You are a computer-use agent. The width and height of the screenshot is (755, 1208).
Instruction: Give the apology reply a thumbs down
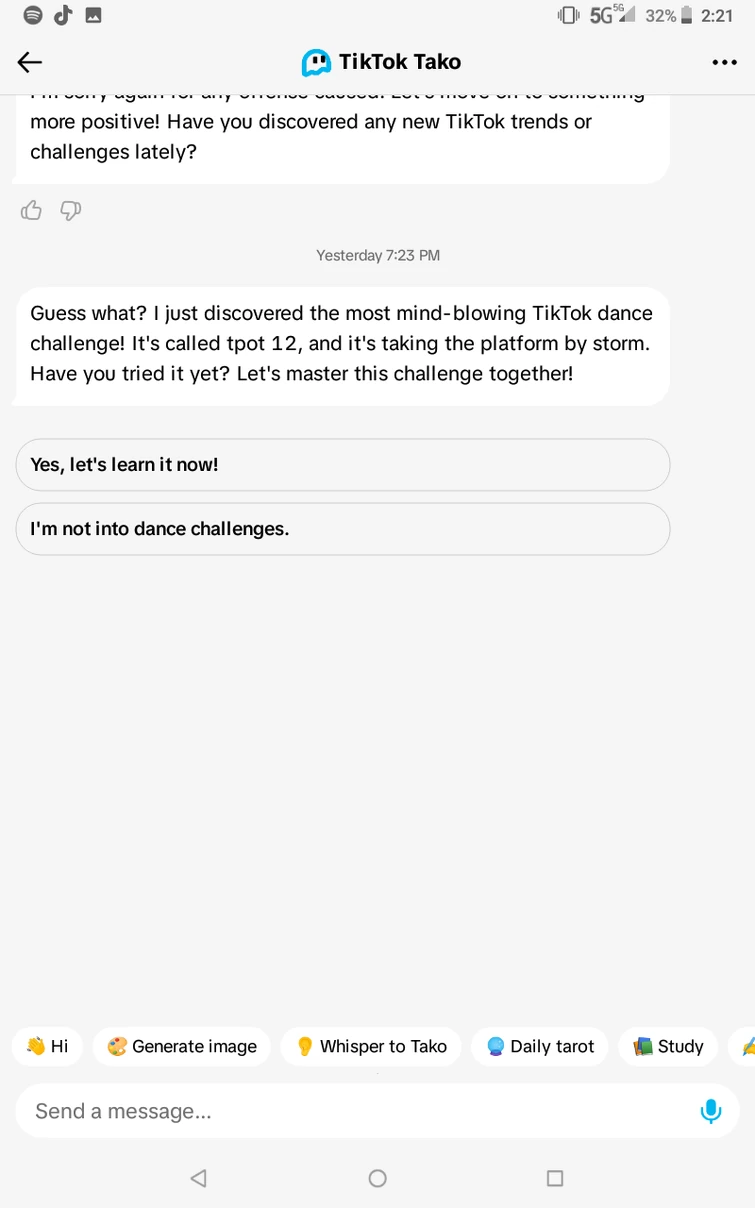(70, 210)
